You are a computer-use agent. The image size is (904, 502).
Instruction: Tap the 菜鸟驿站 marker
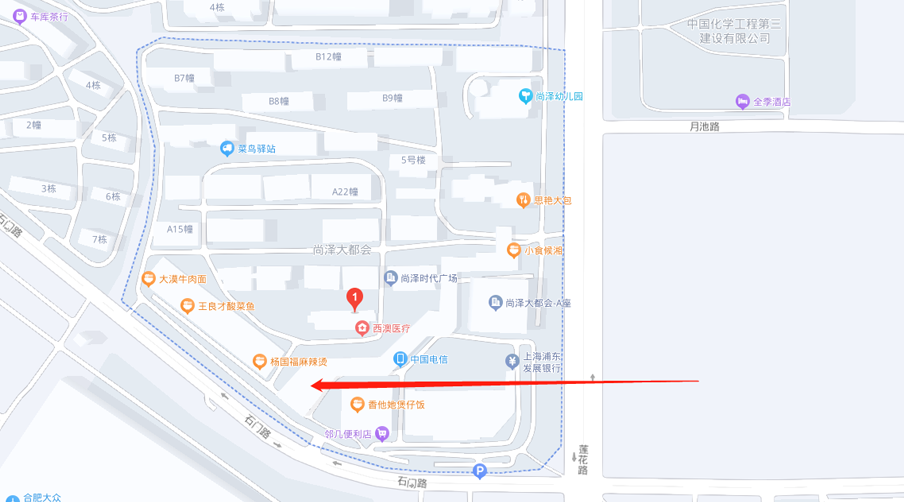[x=227, y=148]
